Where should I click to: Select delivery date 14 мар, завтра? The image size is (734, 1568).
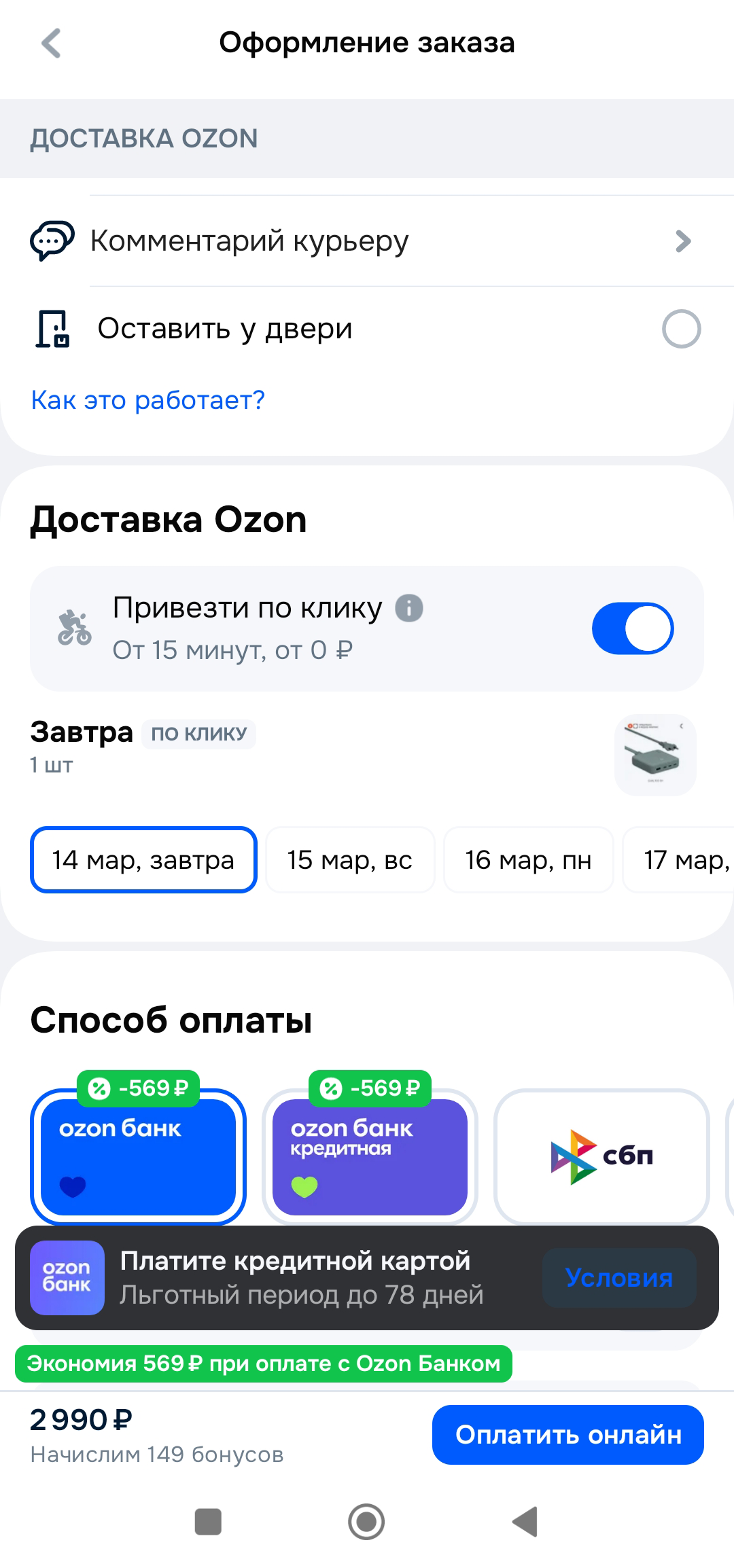[143, 860]
